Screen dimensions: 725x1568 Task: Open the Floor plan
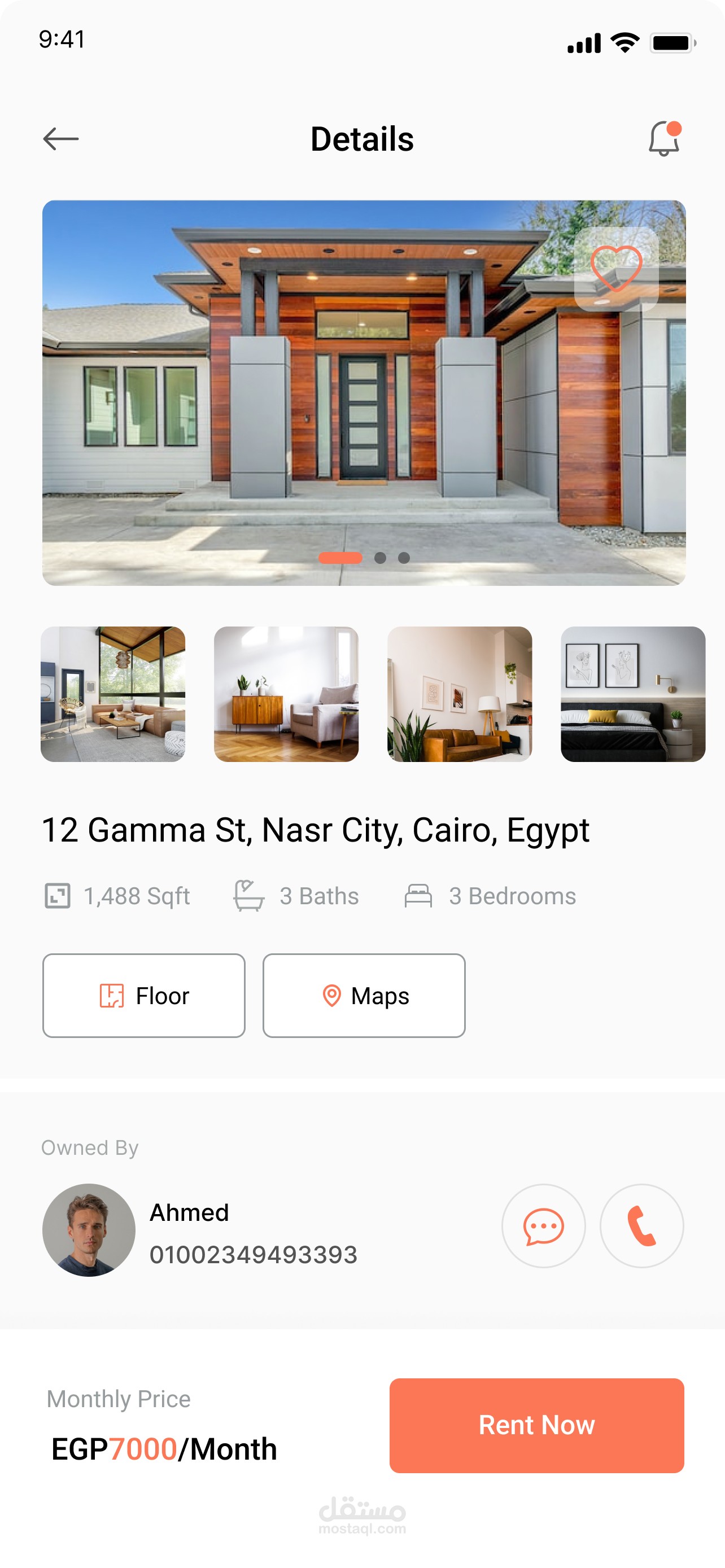145,995
